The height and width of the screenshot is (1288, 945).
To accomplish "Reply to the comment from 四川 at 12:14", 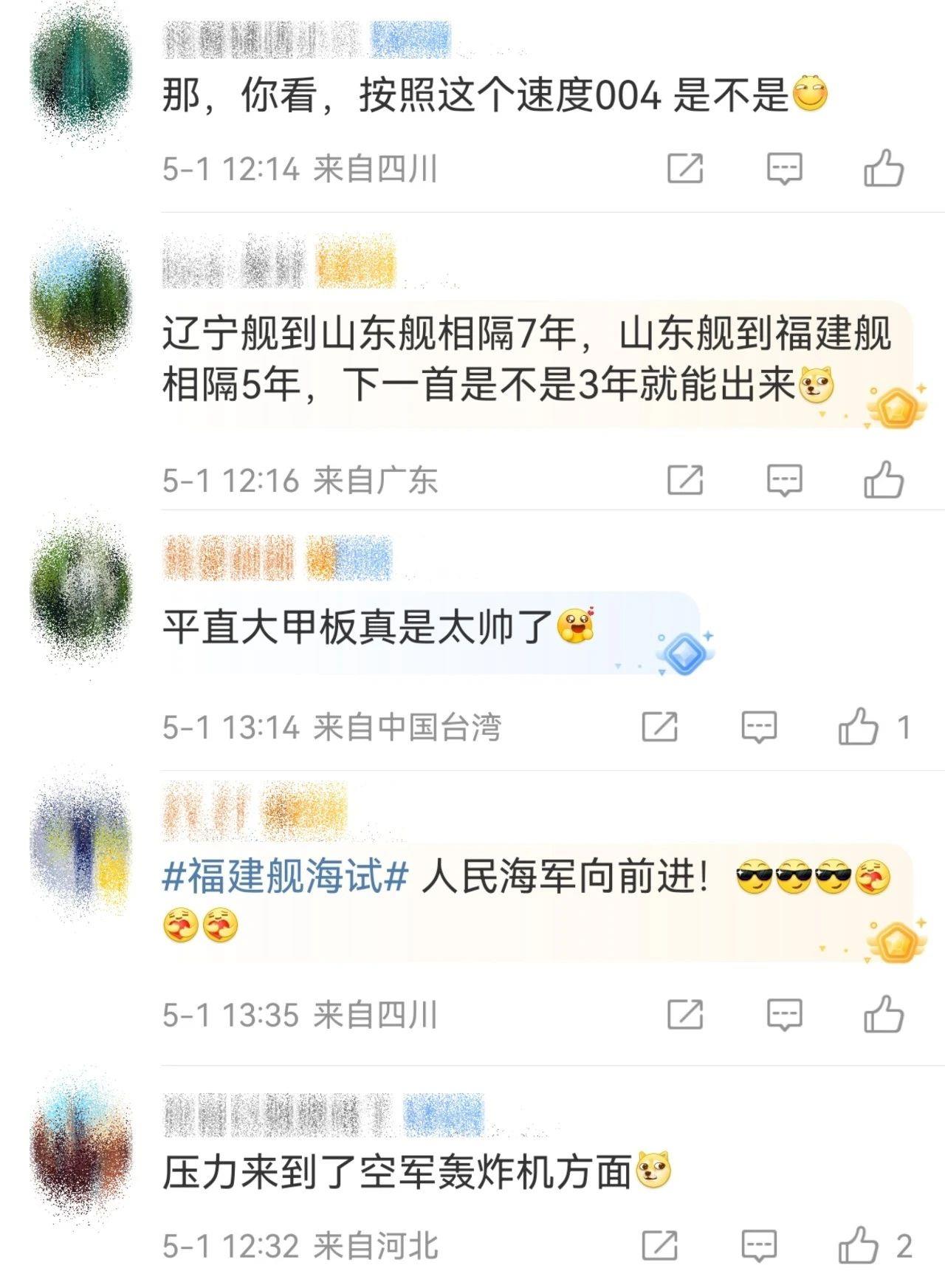I will (784, 168).
